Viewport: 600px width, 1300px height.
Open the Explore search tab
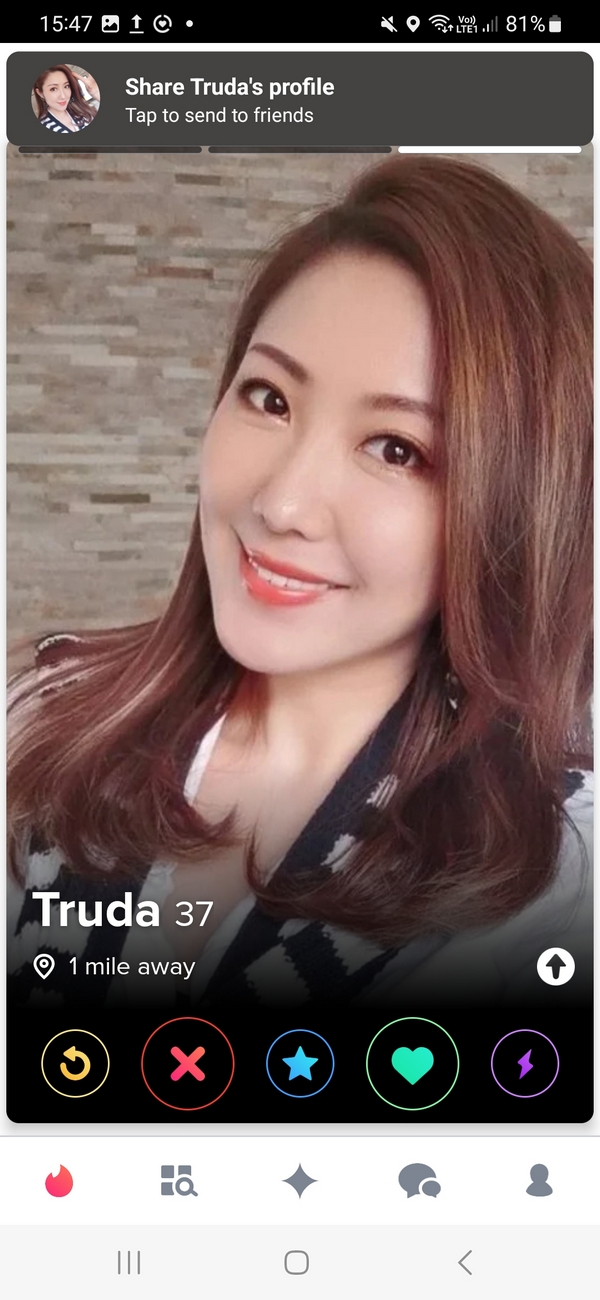(x=179, y=1182)
